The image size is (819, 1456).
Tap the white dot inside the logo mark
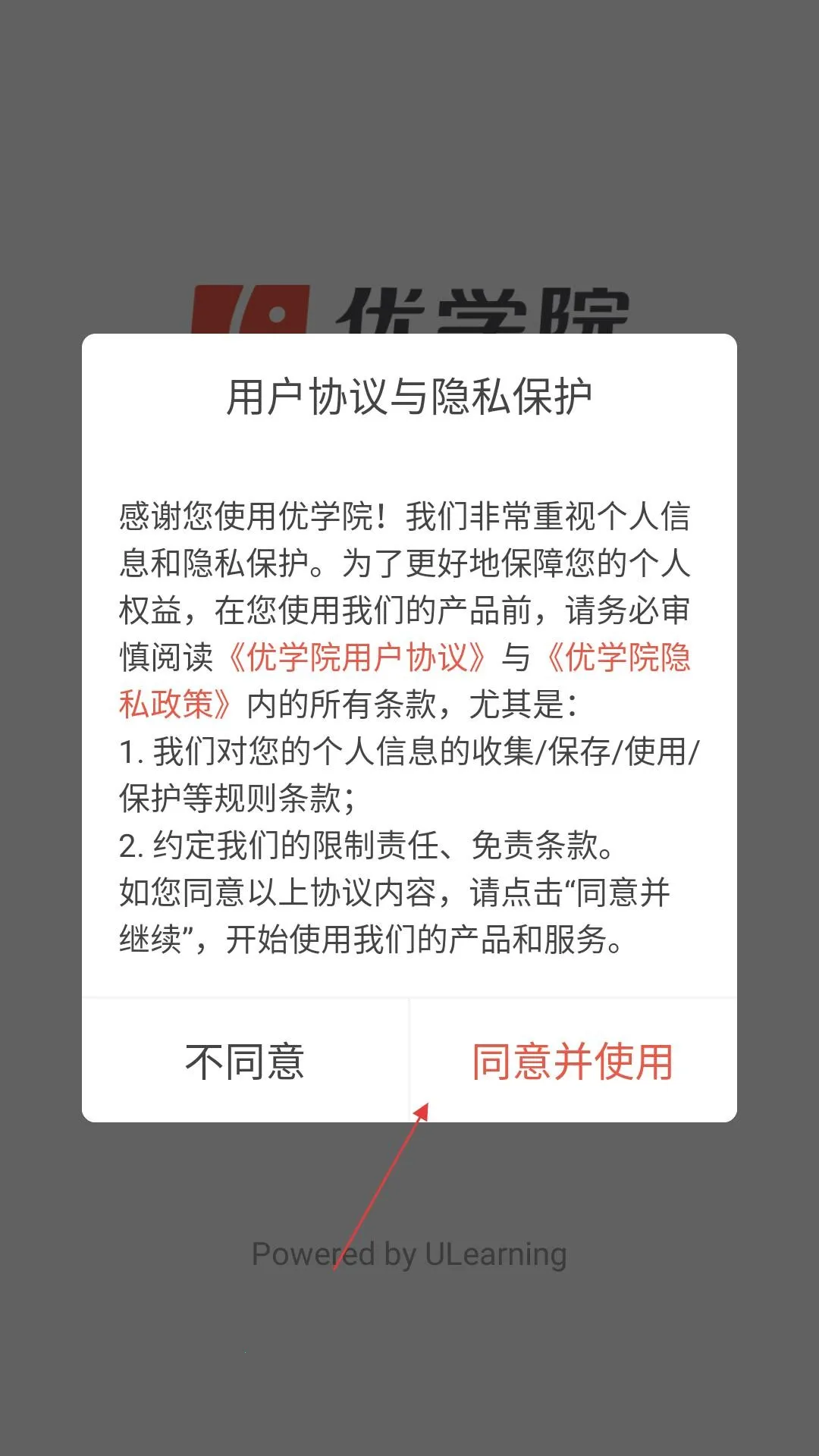click(x=275, y=313)
